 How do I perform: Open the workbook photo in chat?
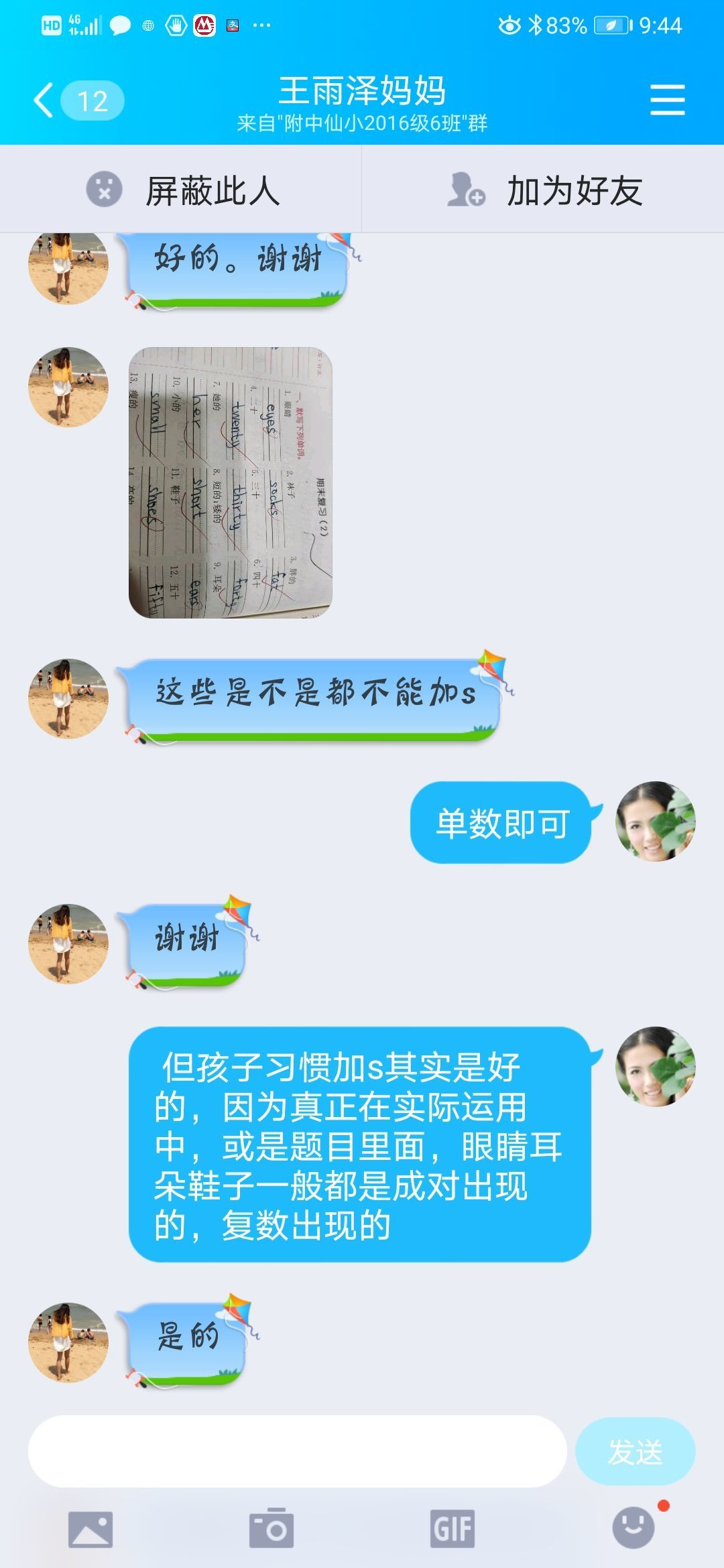[x=230, y=482]
